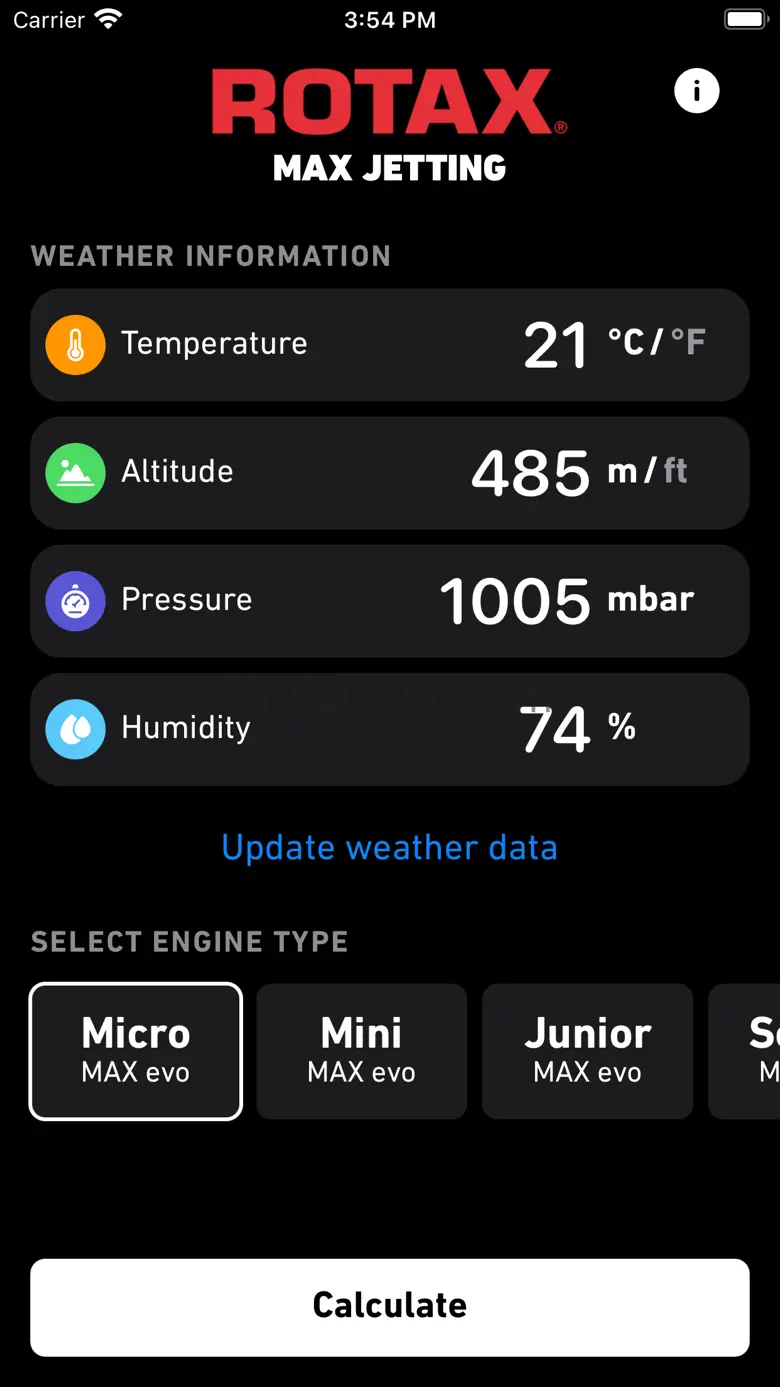
Task: Toggle temperature unit °C / °F
Action: coord(657,343)
